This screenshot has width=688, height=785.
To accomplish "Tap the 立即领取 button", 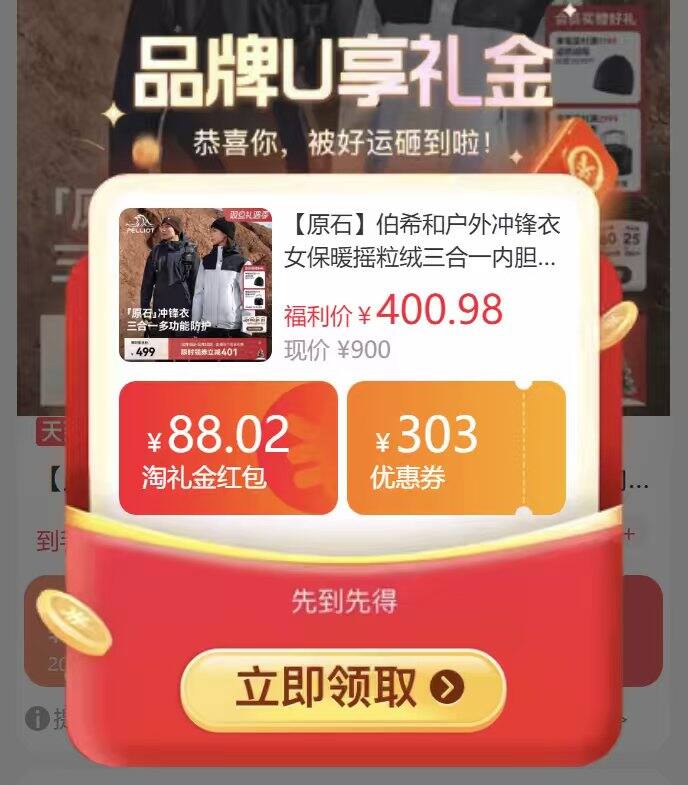I will [x=343, y=689].
